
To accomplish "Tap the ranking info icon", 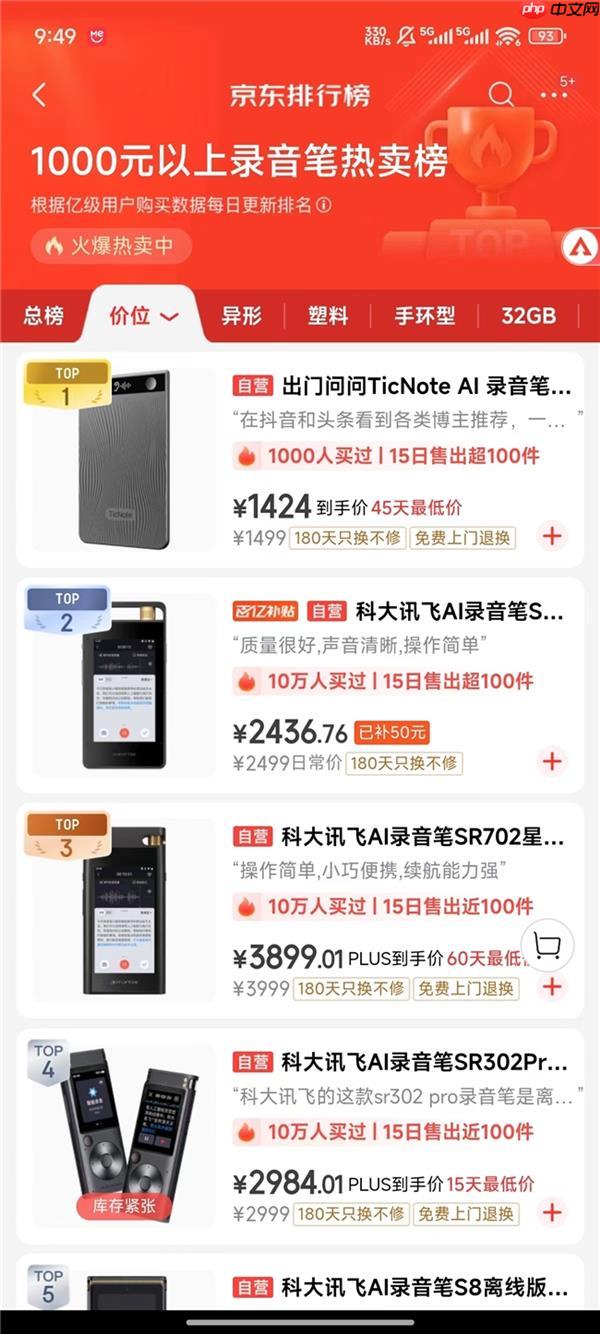I will pos(324,205).
